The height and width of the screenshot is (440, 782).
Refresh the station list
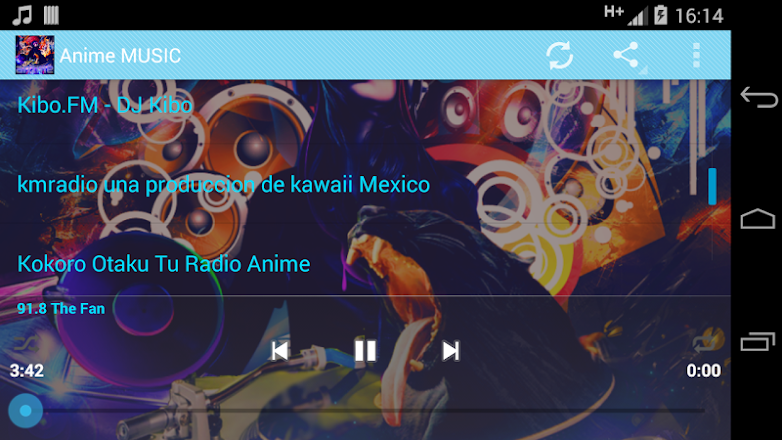click(559, 55)
